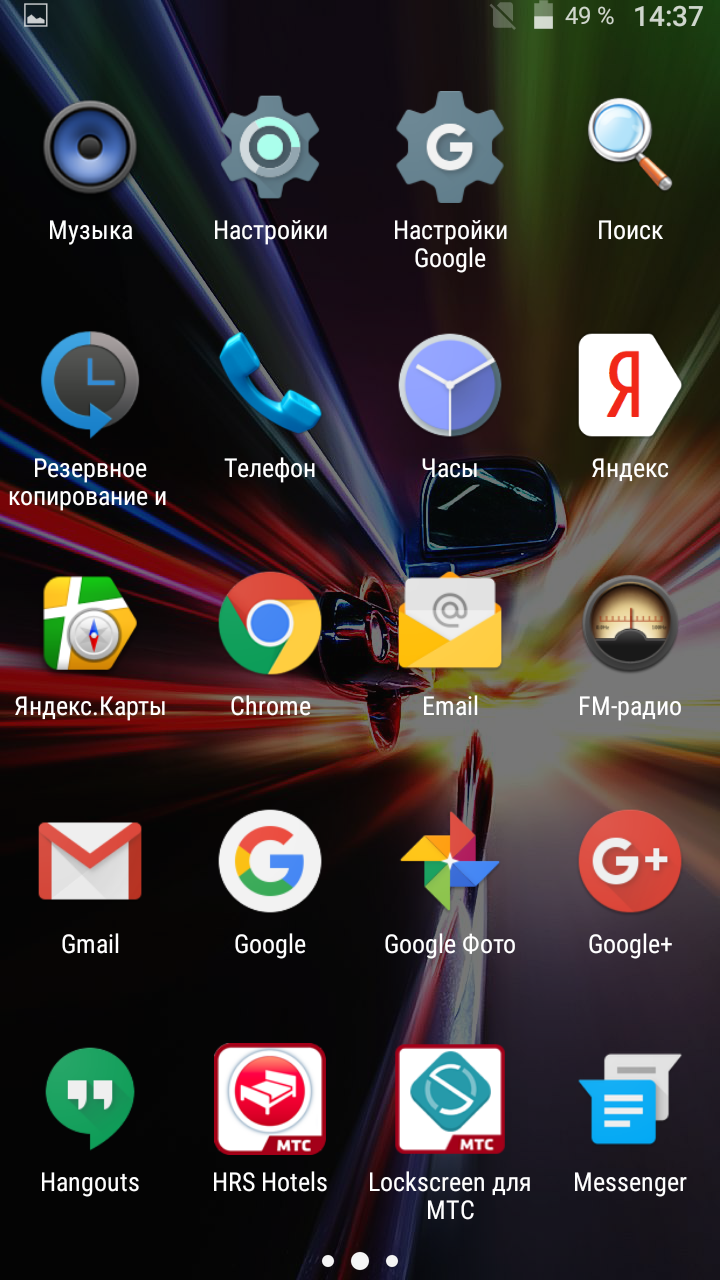Open the Музыка app

click(90, 148)
